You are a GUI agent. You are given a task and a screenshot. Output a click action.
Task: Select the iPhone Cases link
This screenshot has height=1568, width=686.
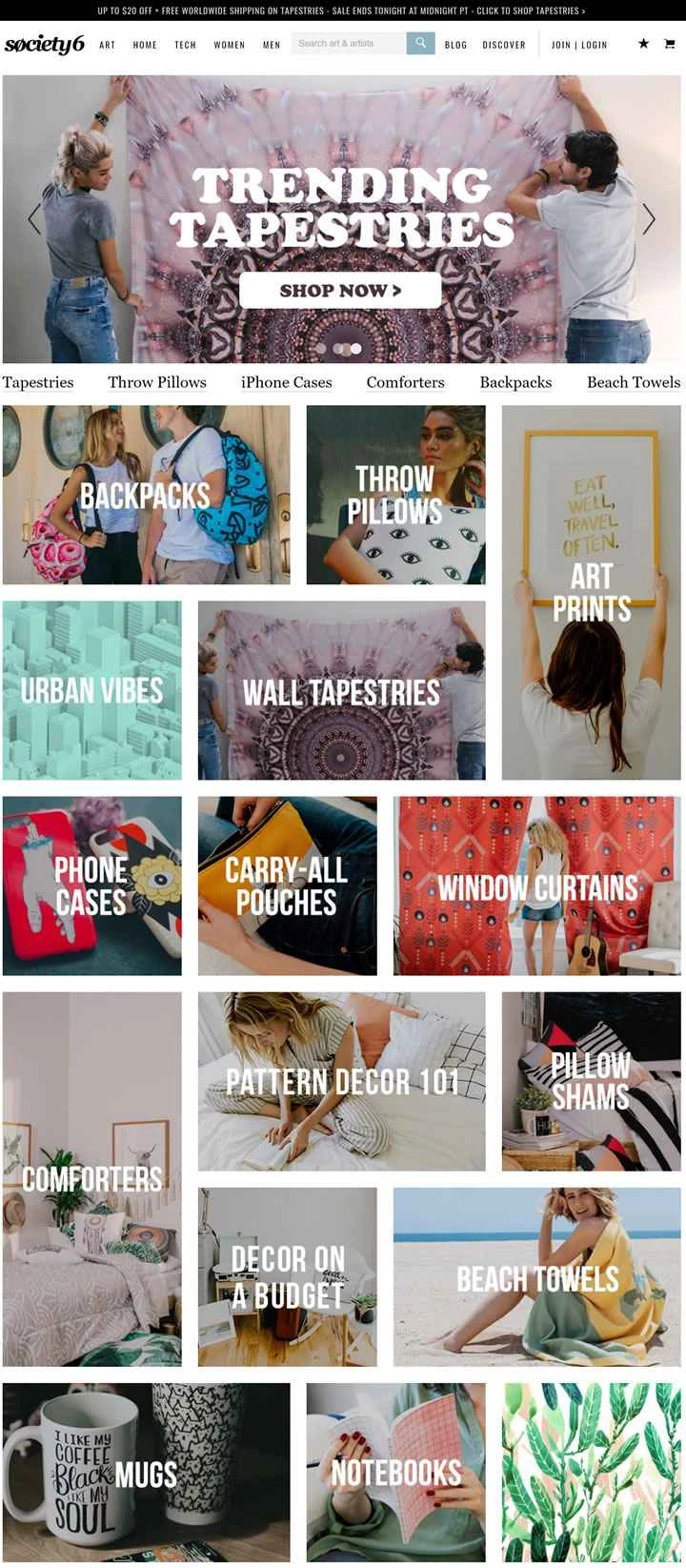pyautogui.click(x=286, y=382)
